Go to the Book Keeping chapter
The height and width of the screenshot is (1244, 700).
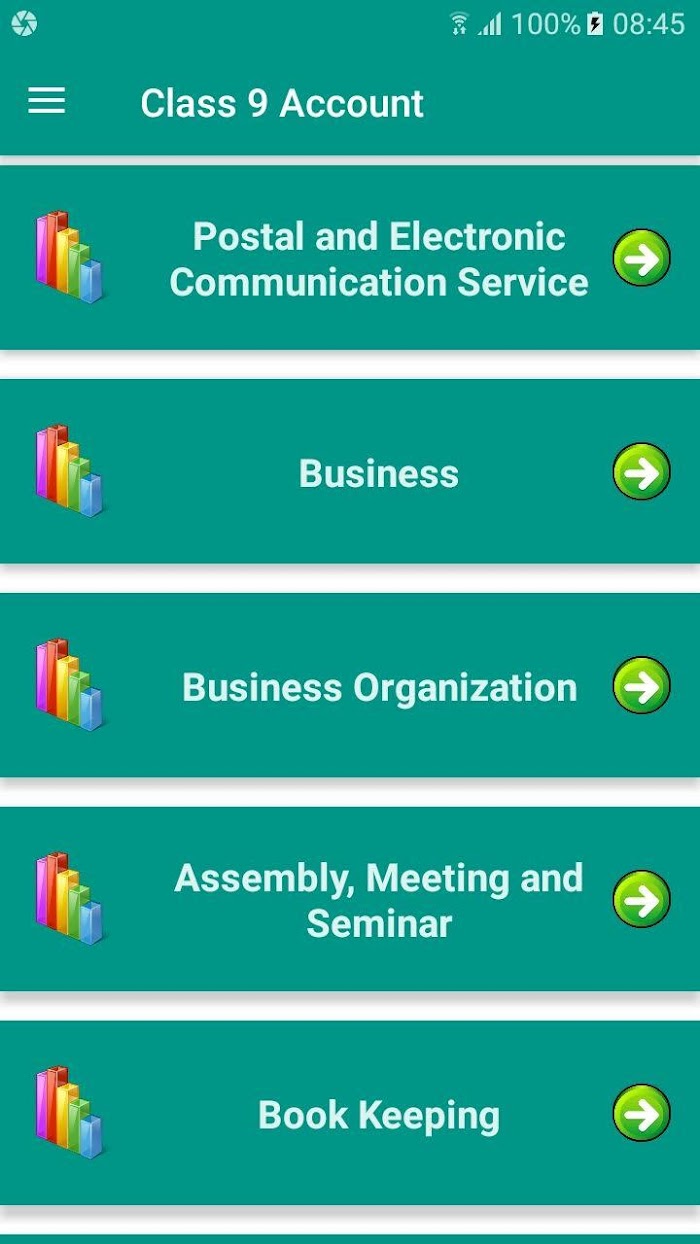click(378, 1114)
